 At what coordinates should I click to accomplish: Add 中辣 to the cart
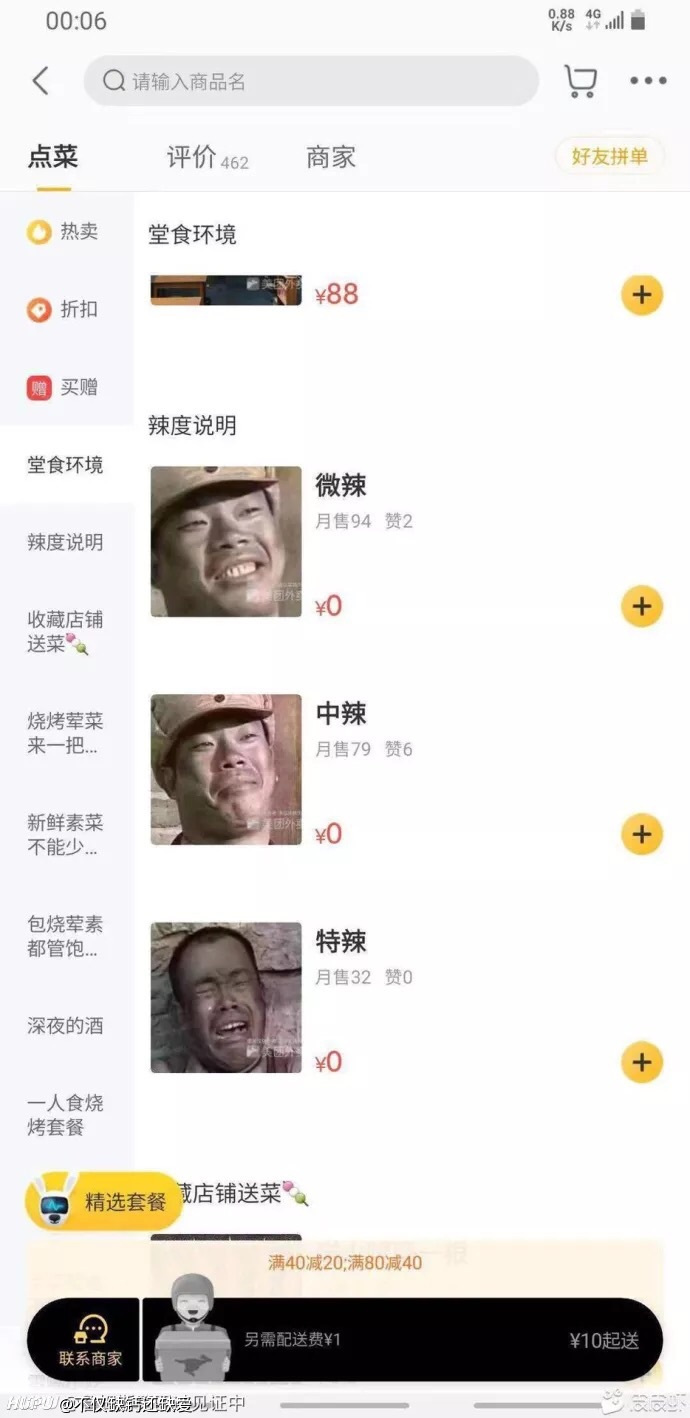[642, 834]
